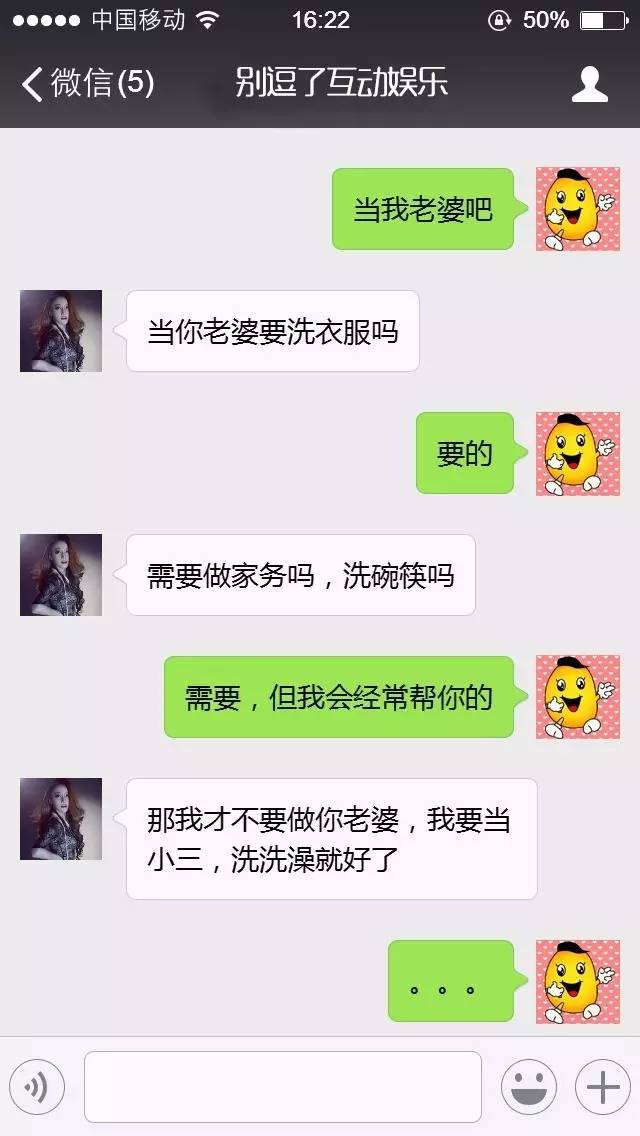Screen dimensions: 640x1136
Task: Tap the avatar beside 当你老婆要洗衣服吗
Action: click(x=61, y=331)
